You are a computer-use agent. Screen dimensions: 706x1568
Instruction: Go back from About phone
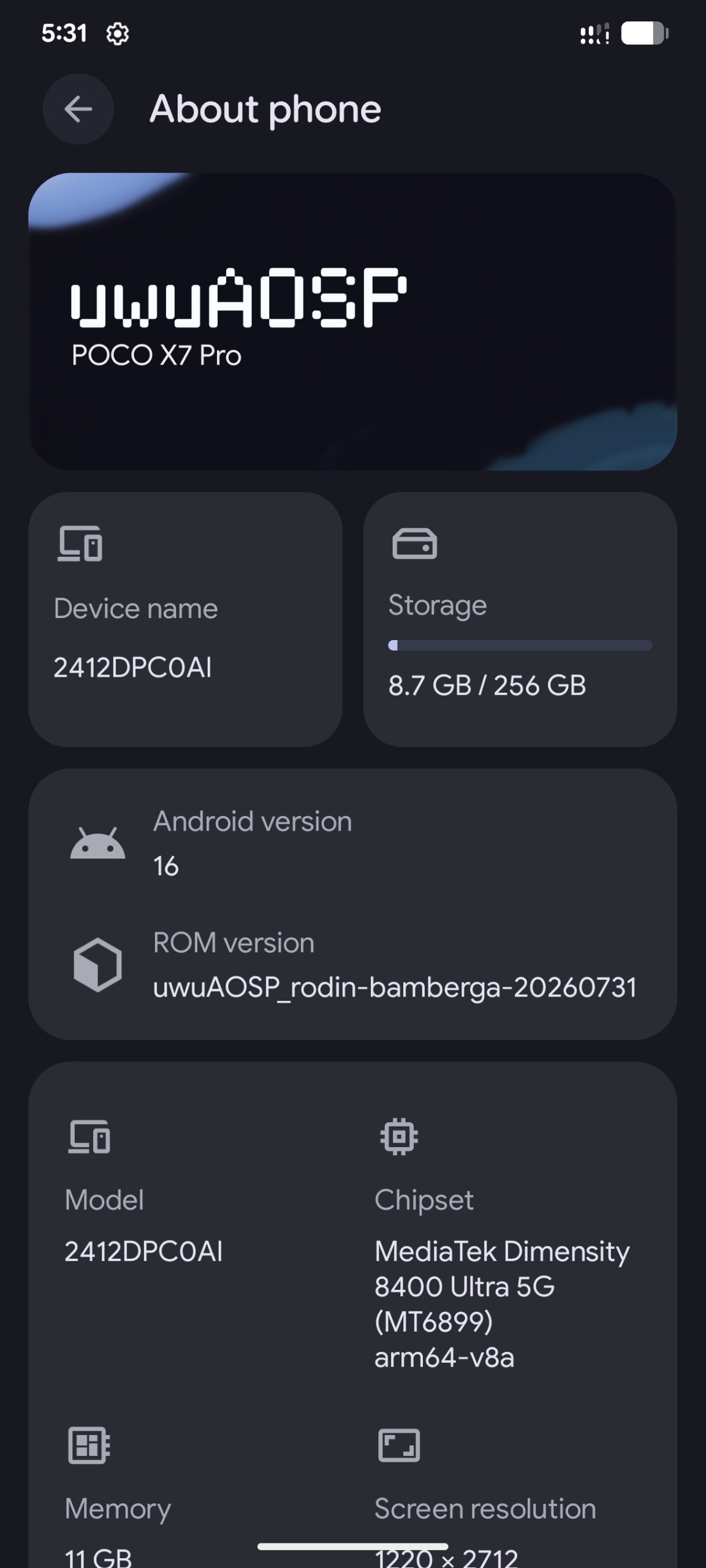point(78,110)
